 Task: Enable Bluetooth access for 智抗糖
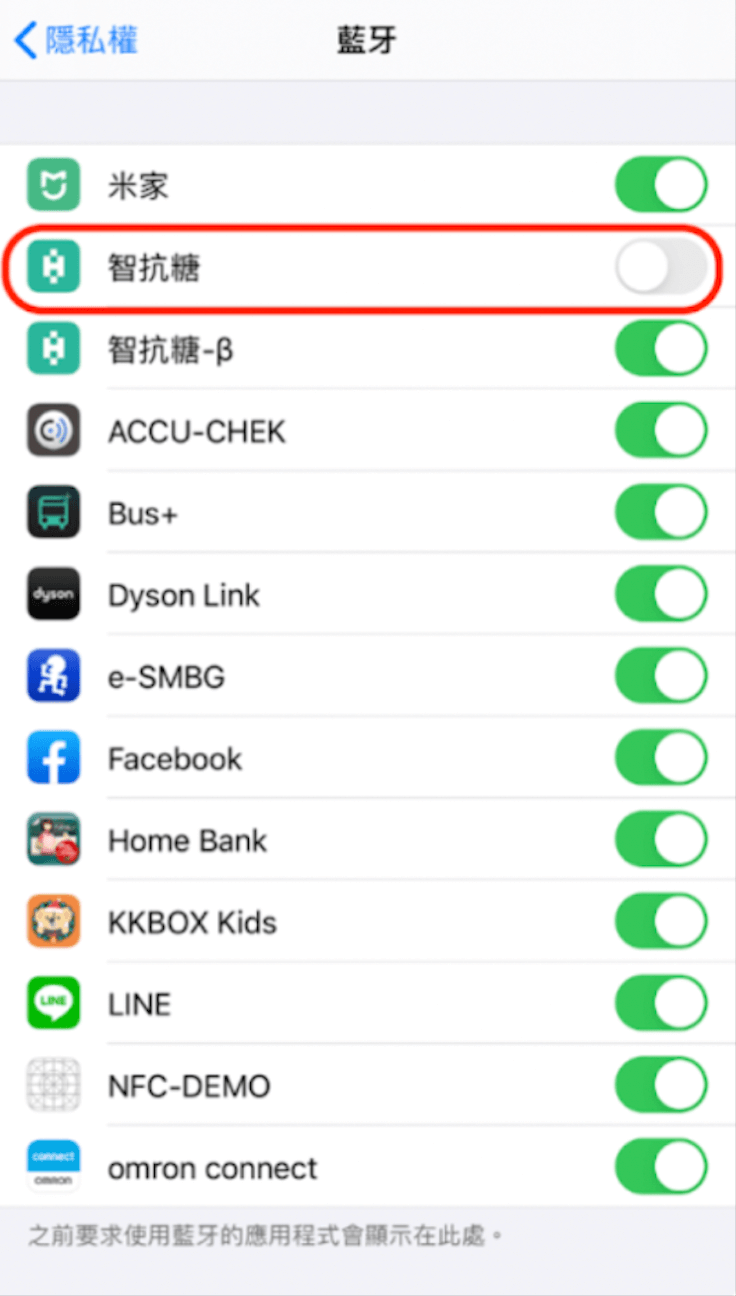point(661,267)
